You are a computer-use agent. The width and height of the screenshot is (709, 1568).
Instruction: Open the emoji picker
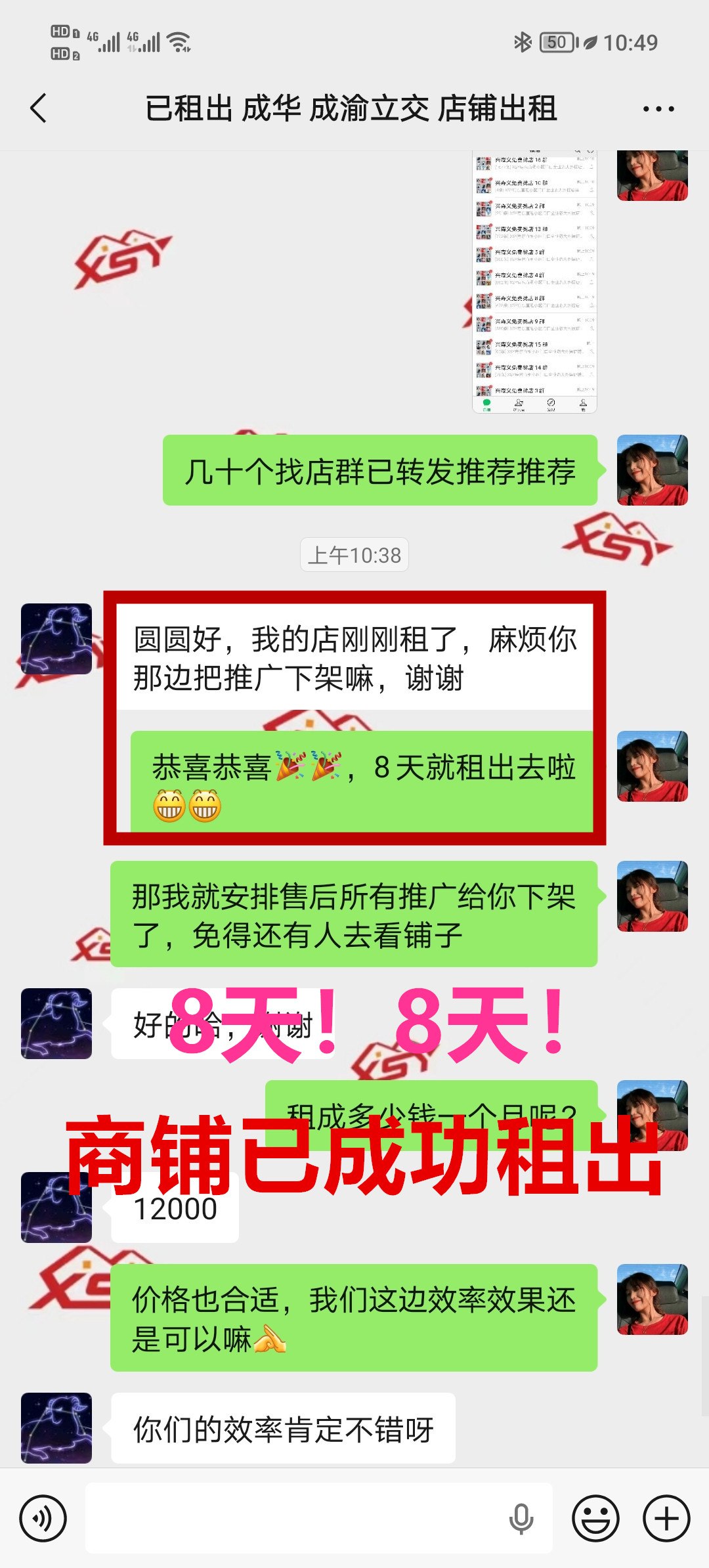point(595,1518)
